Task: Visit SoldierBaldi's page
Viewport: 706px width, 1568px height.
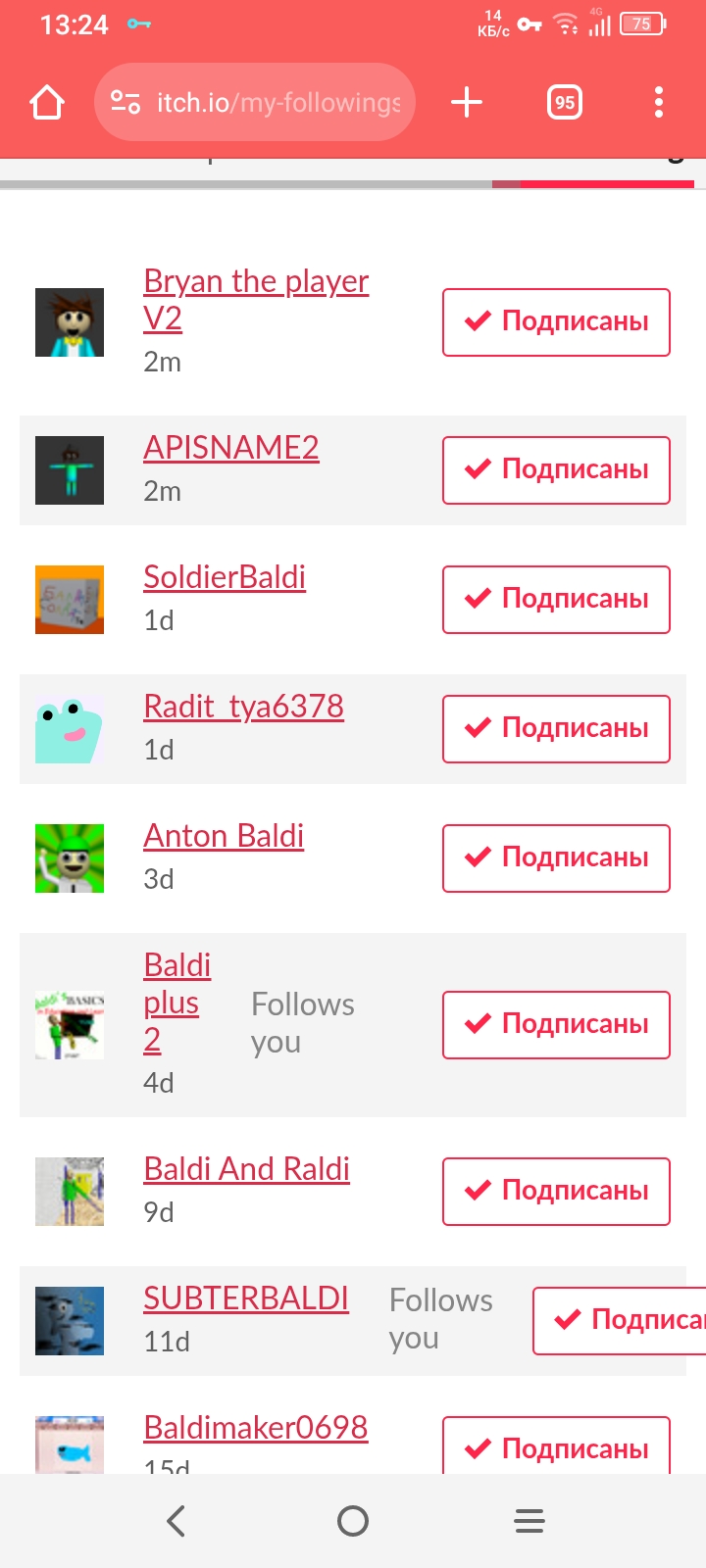Action: pyautogui.click(x=225, y=577)
